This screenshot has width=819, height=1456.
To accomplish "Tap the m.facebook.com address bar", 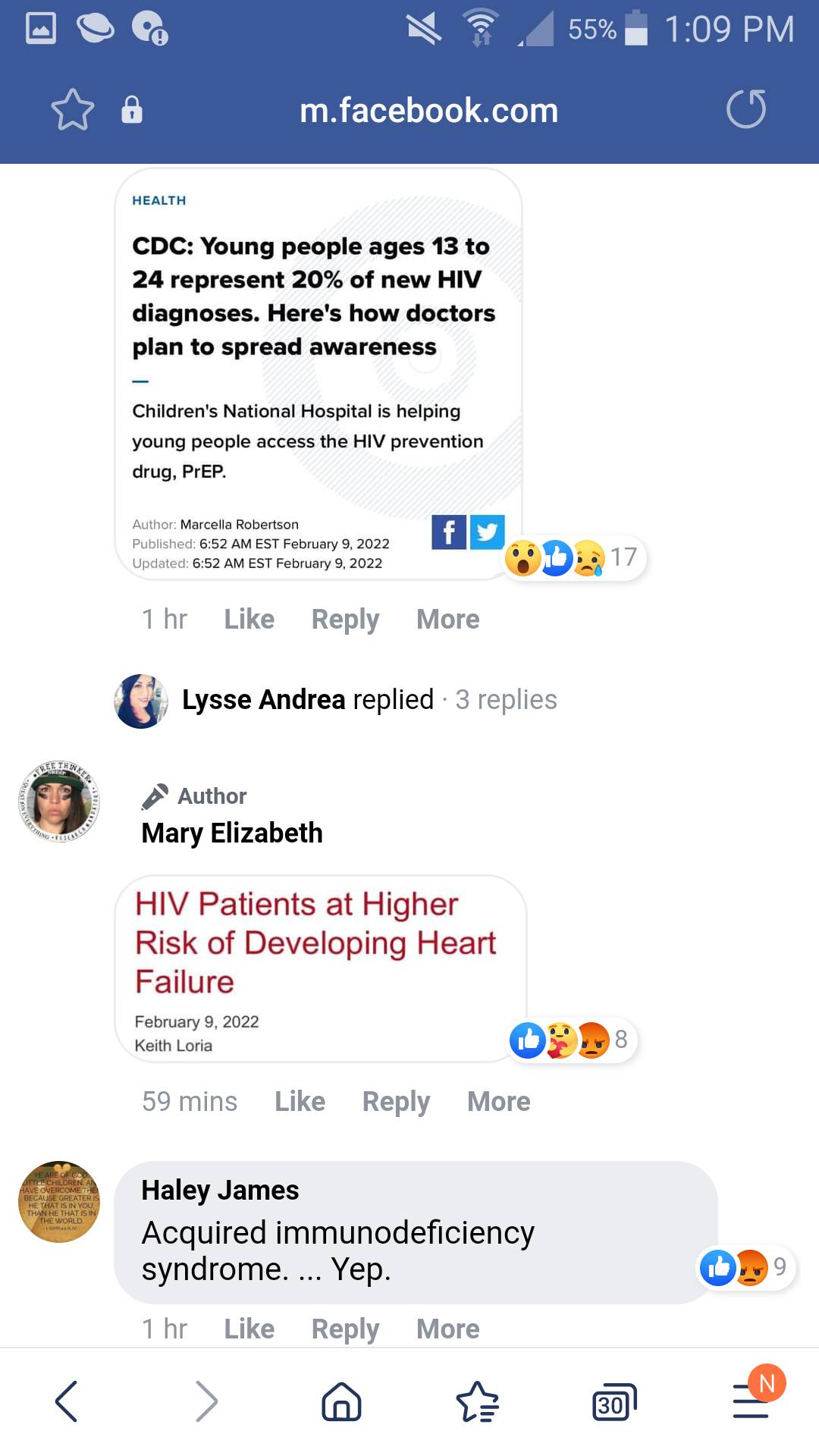I will click(x=428, y=111).
